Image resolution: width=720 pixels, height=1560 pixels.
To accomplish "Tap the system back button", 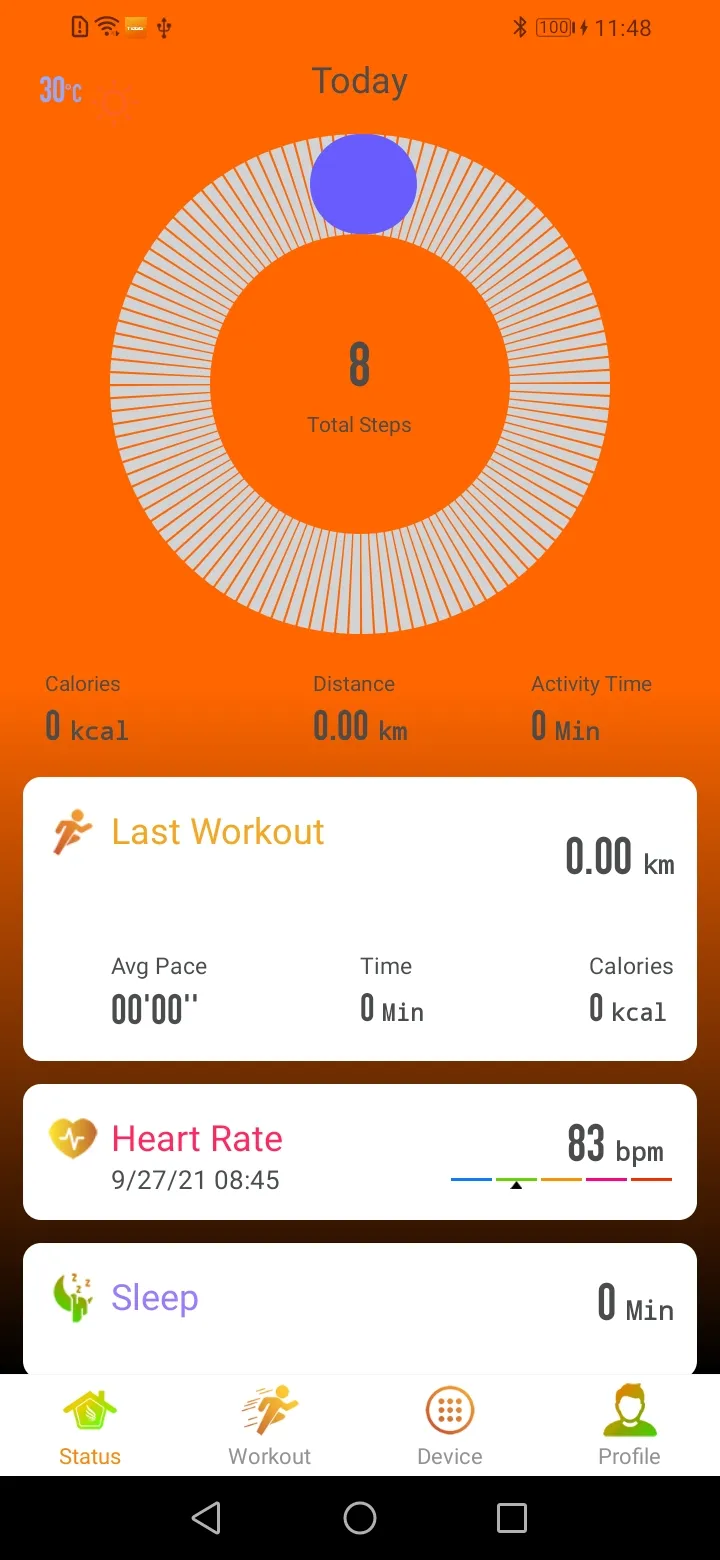I will 206,1518.
